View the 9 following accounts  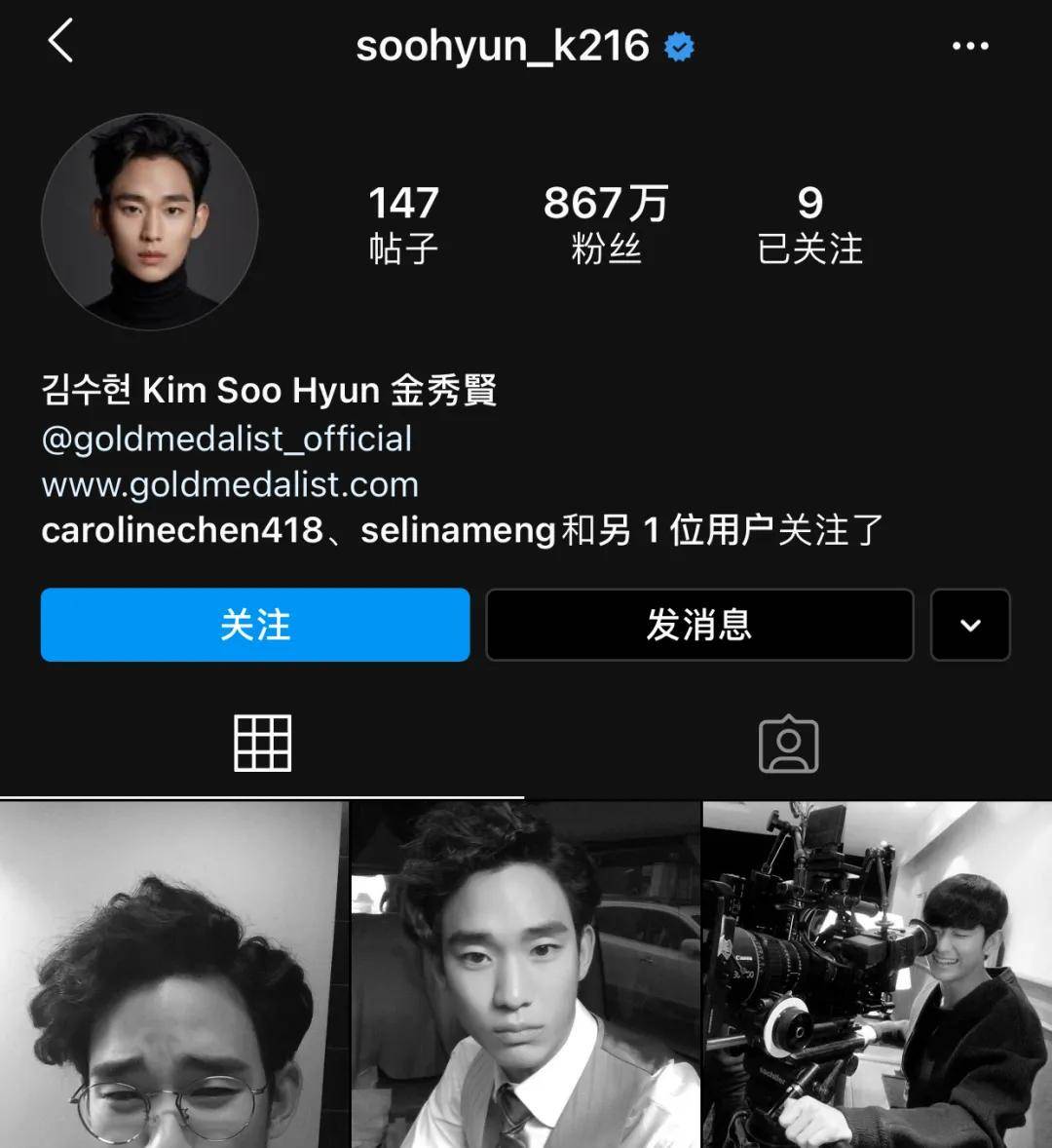click(x=809, y=224)
